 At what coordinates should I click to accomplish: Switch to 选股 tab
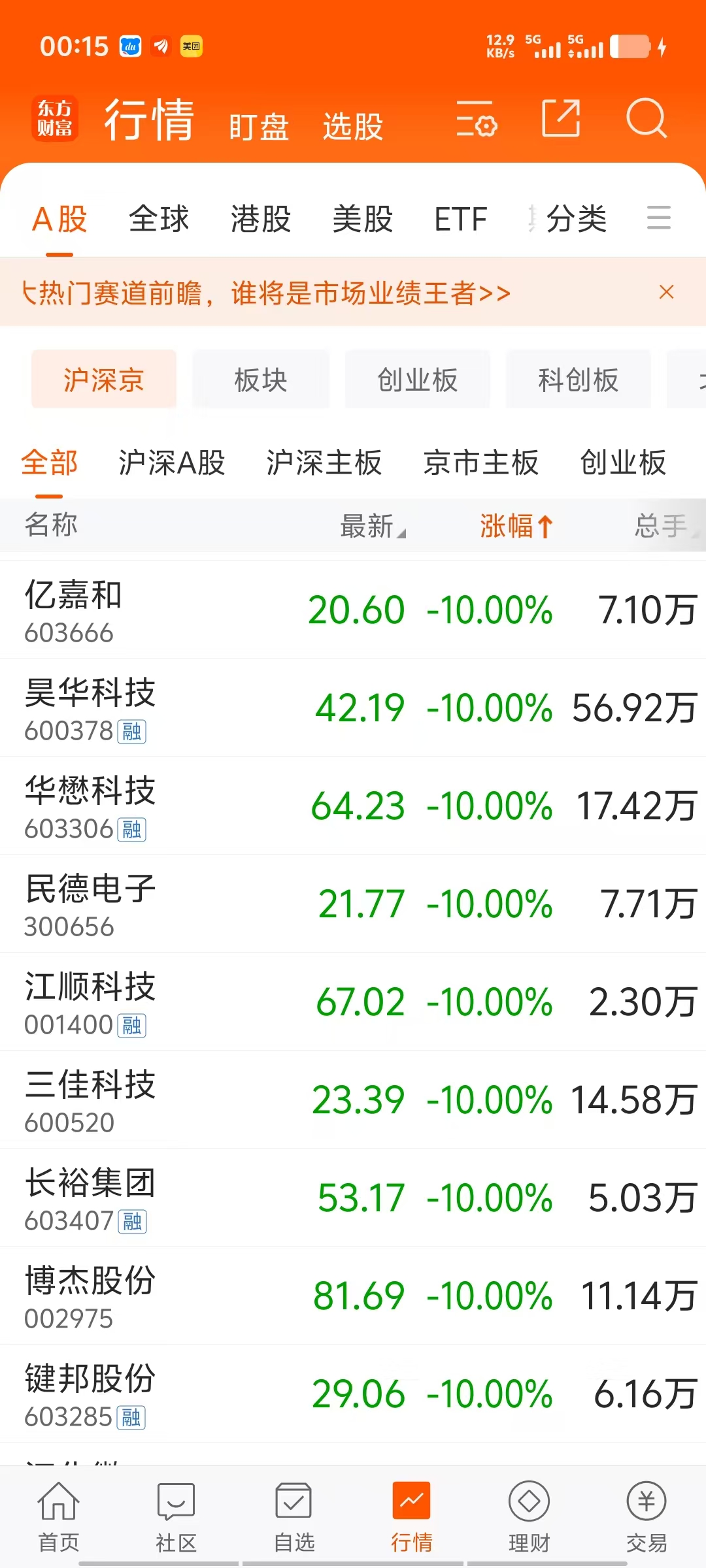pyautogui.click(x=353, y=127)
